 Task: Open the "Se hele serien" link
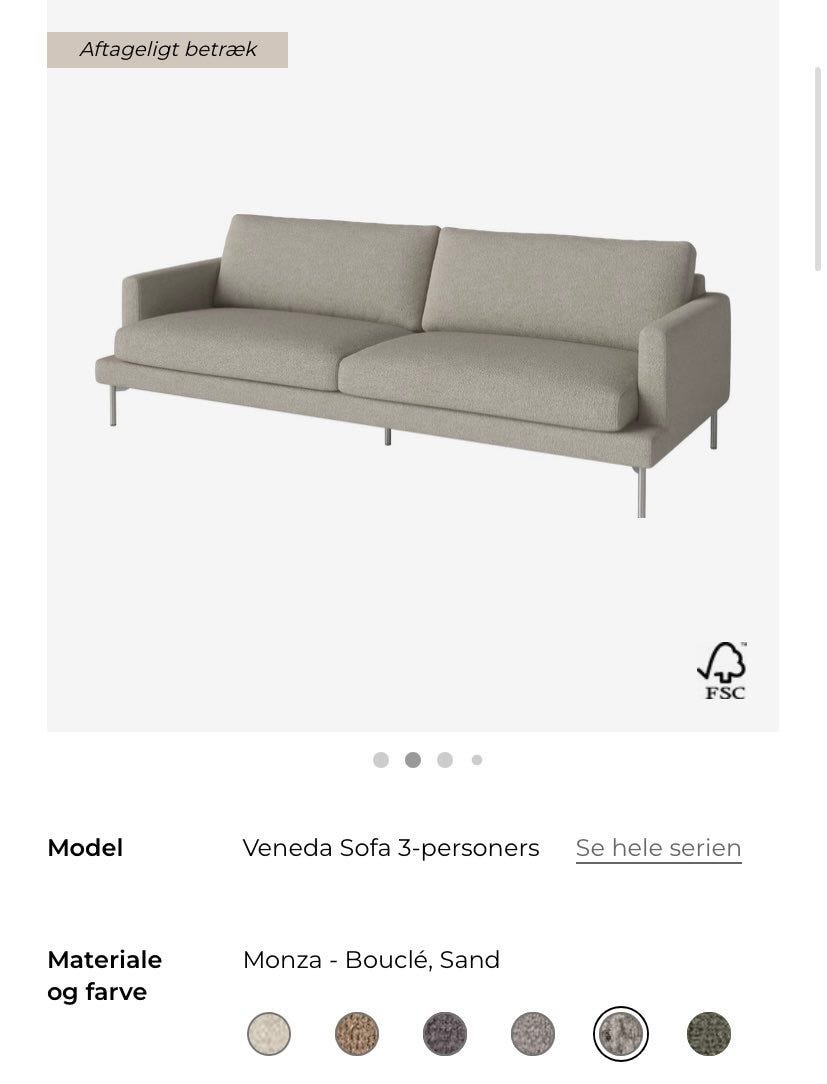(x=658, y=847)
